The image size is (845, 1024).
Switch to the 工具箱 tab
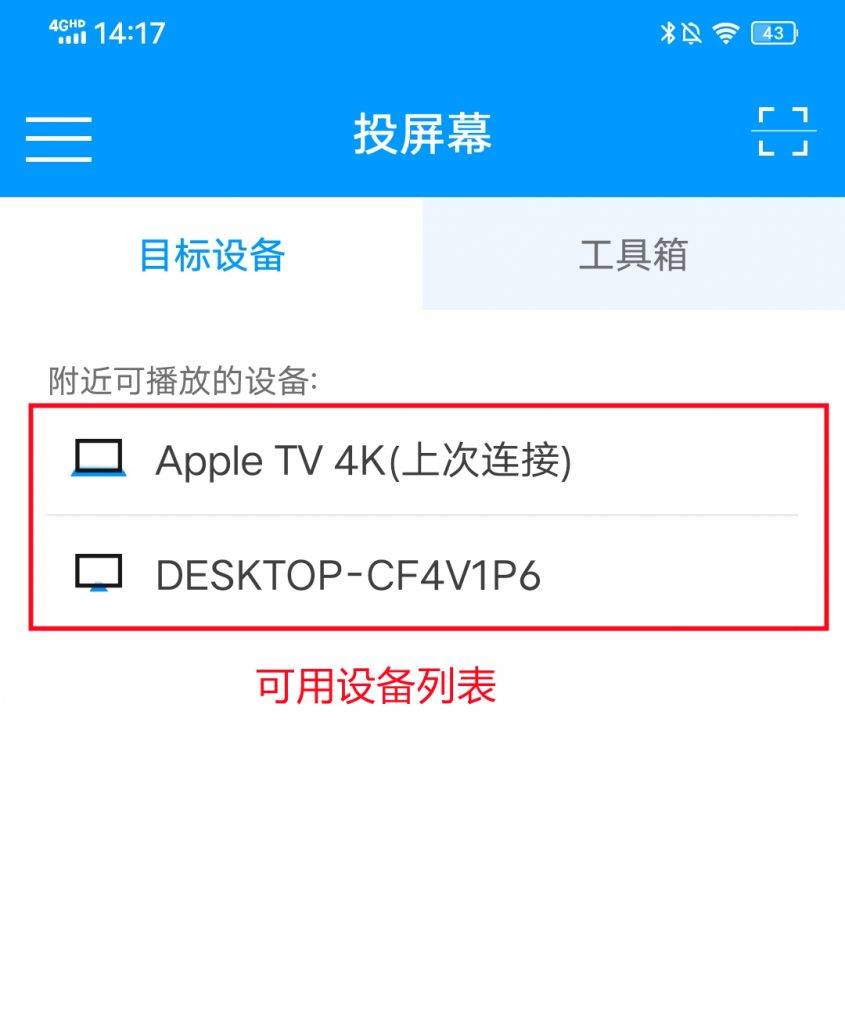point(633,255)
